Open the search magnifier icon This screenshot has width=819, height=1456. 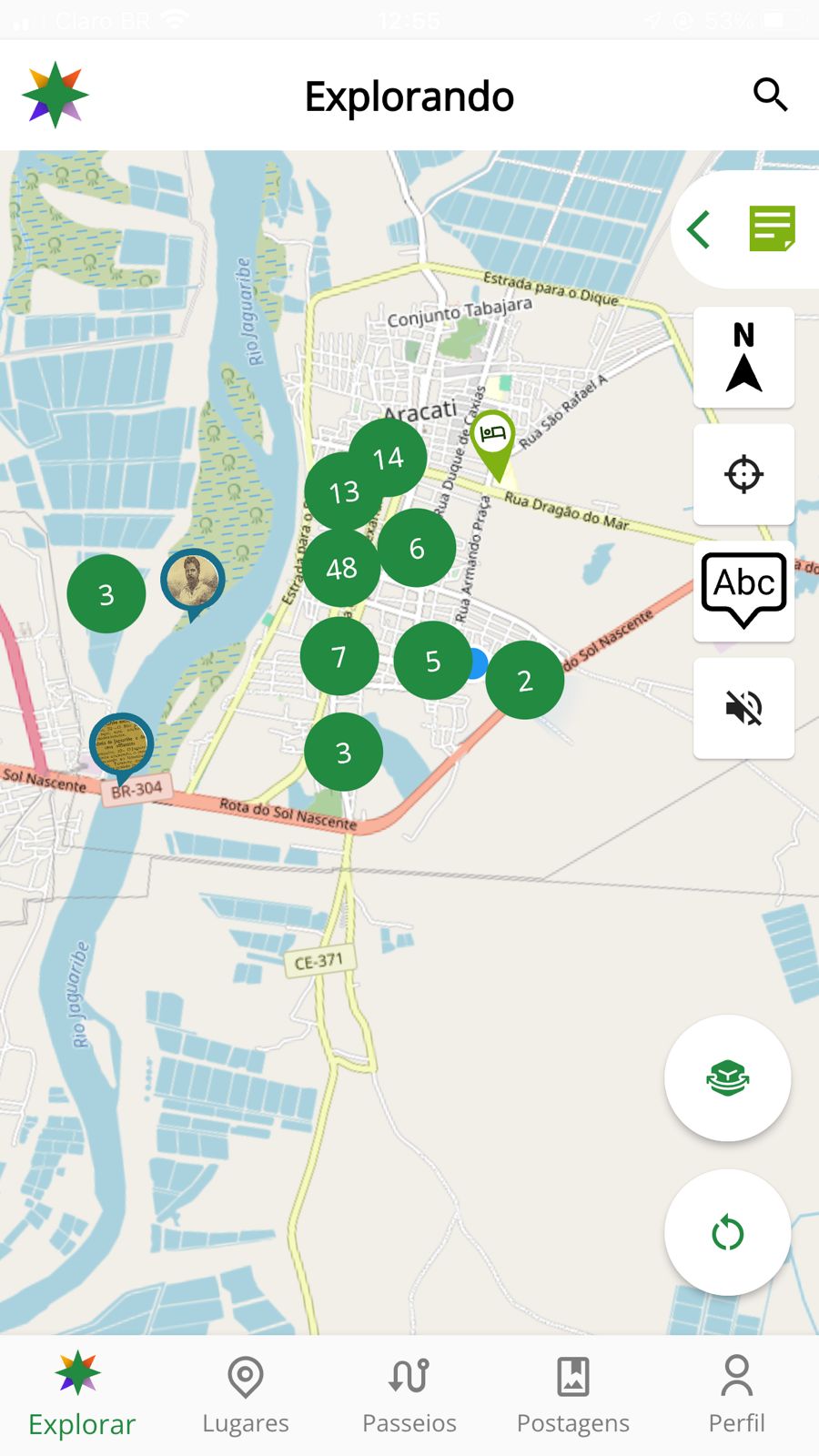coord(770,95)
